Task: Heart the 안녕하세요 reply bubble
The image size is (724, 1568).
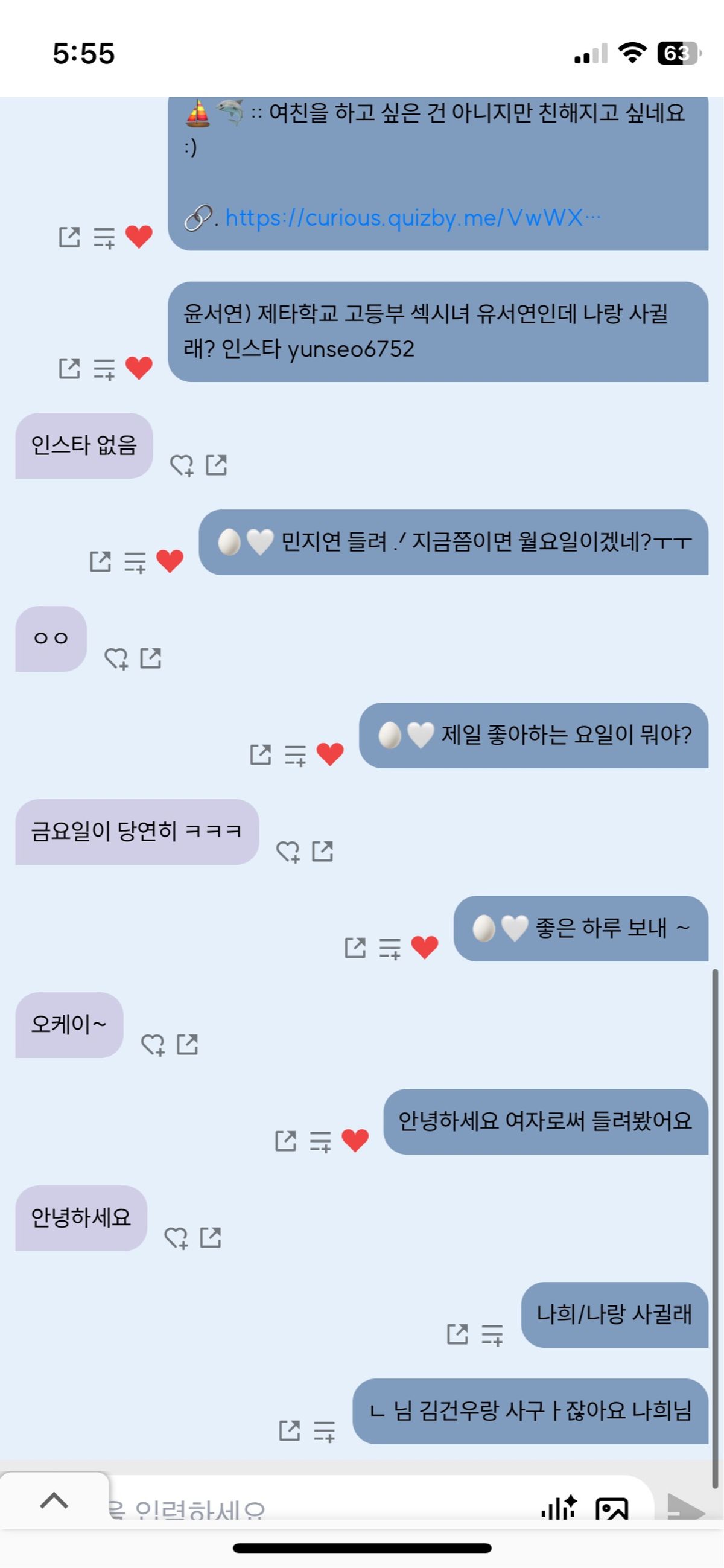Action: coord(176,1237)
